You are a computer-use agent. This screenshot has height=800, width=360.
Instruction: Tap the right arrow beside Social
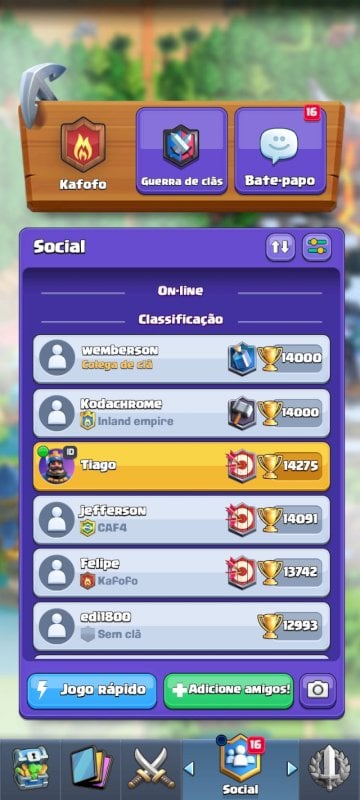pos(292,768)
